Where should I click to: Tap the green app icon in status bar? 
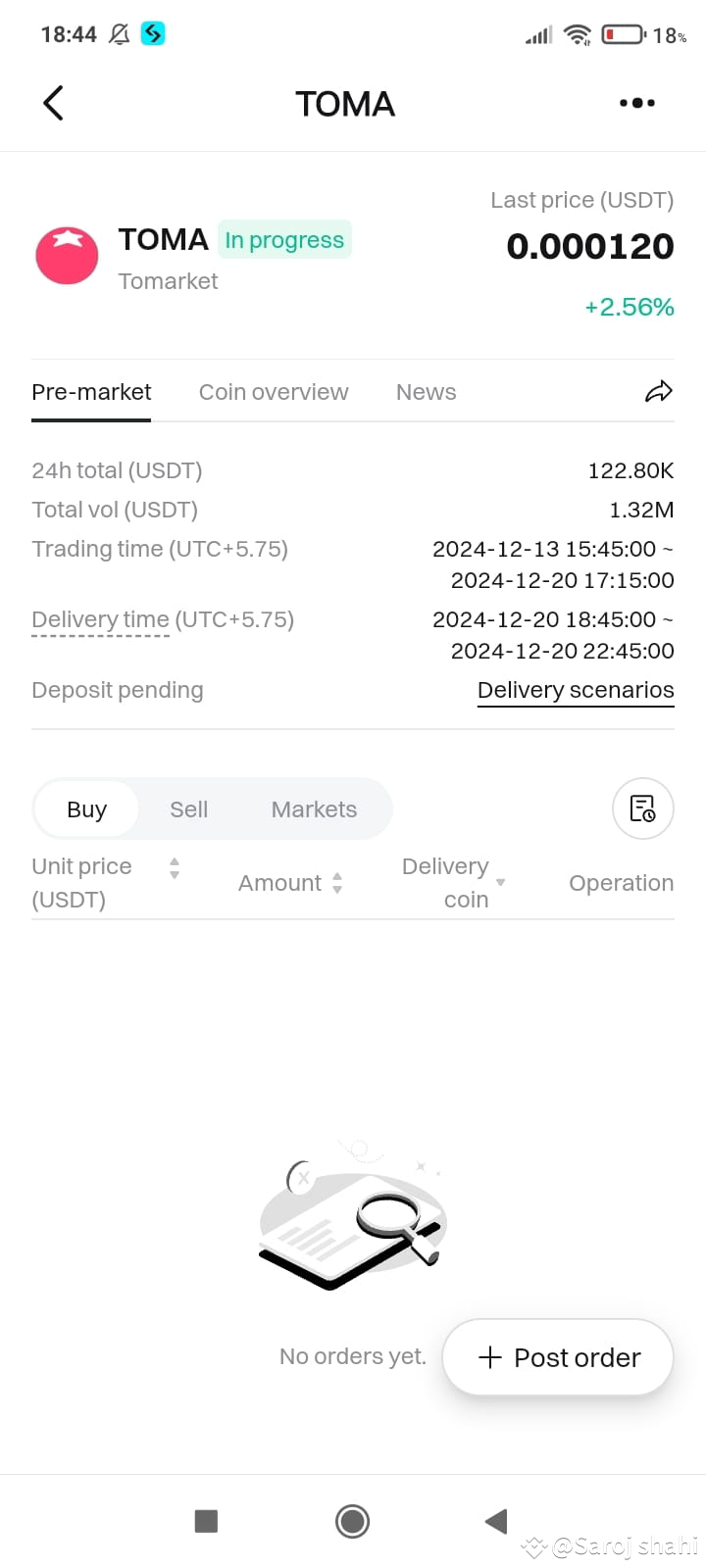(153, 33)
